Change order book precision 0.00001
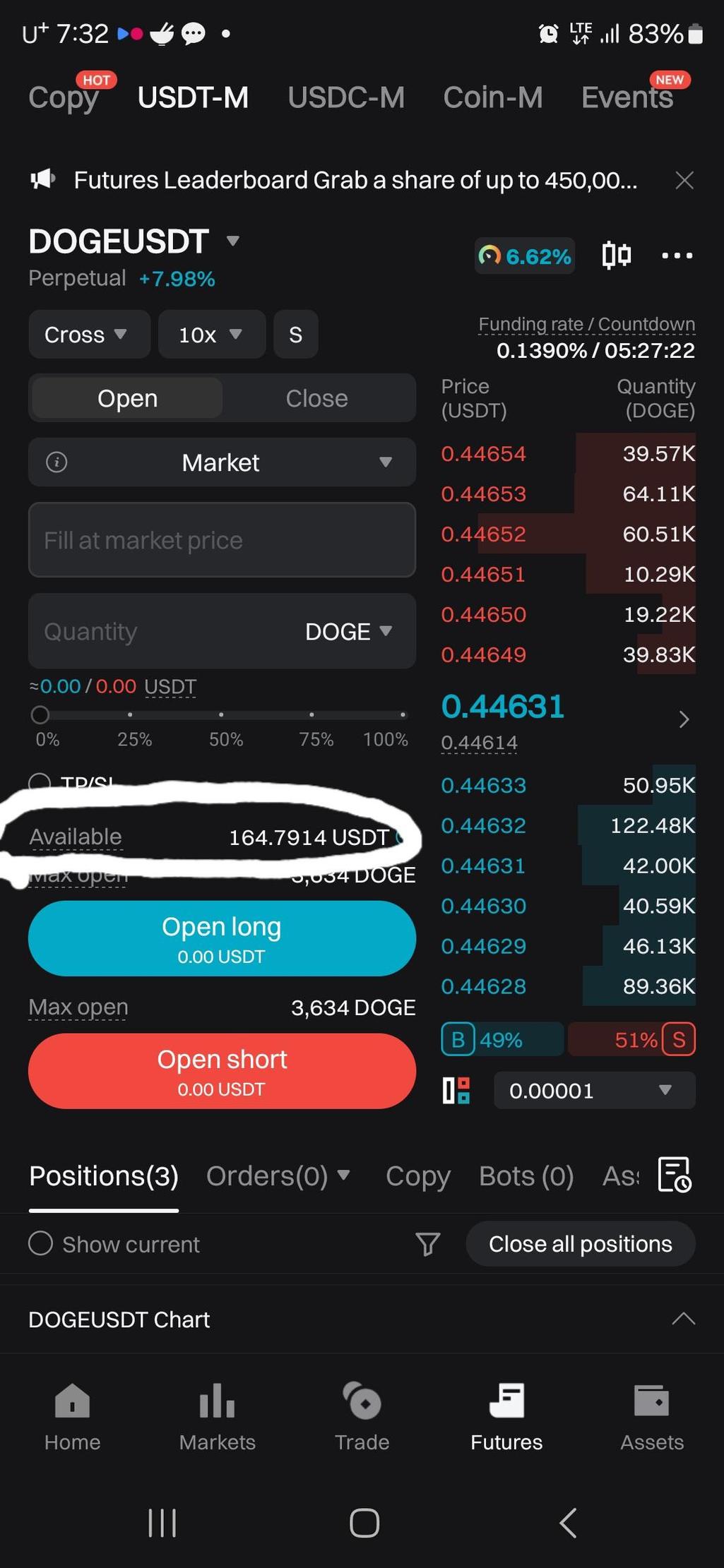The image size is (724, 1568). [593, 1091]
